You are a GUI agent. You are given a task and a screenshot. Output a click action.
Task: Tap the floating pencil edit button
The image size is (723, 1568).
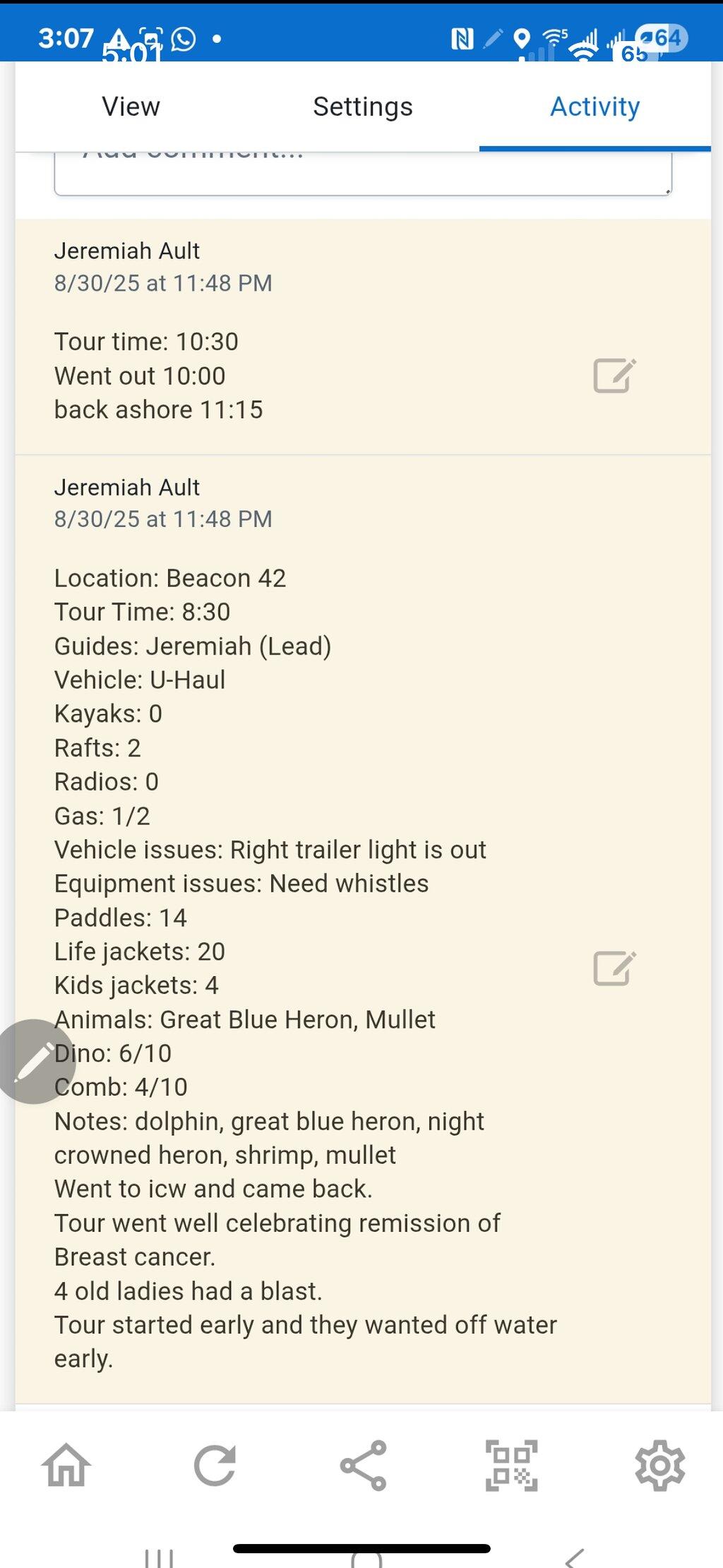click(x=32, y=1061)
